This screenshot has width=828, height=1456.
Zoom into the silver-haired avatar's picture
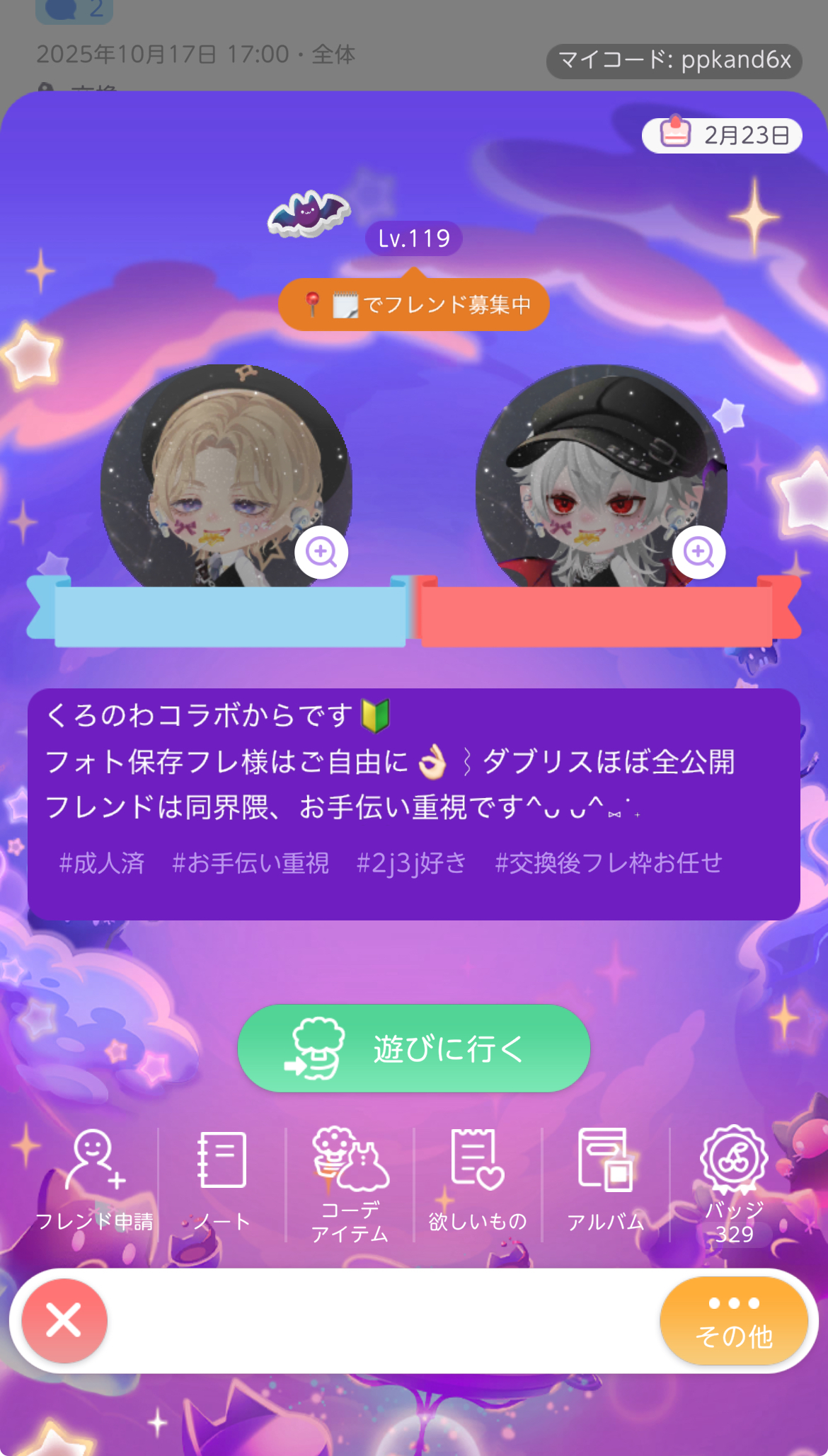pos(698,552)
